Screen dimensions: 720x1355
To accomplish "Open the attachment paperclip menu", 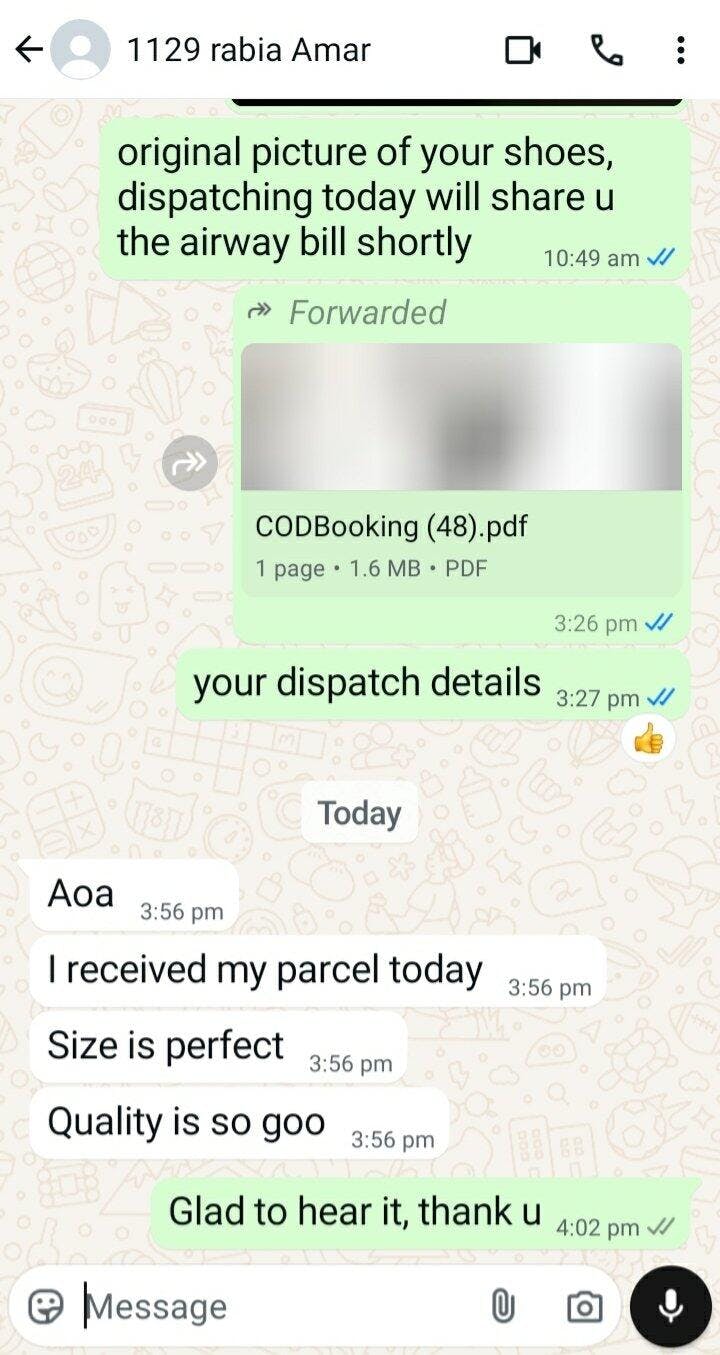I will pos(502,1306).
